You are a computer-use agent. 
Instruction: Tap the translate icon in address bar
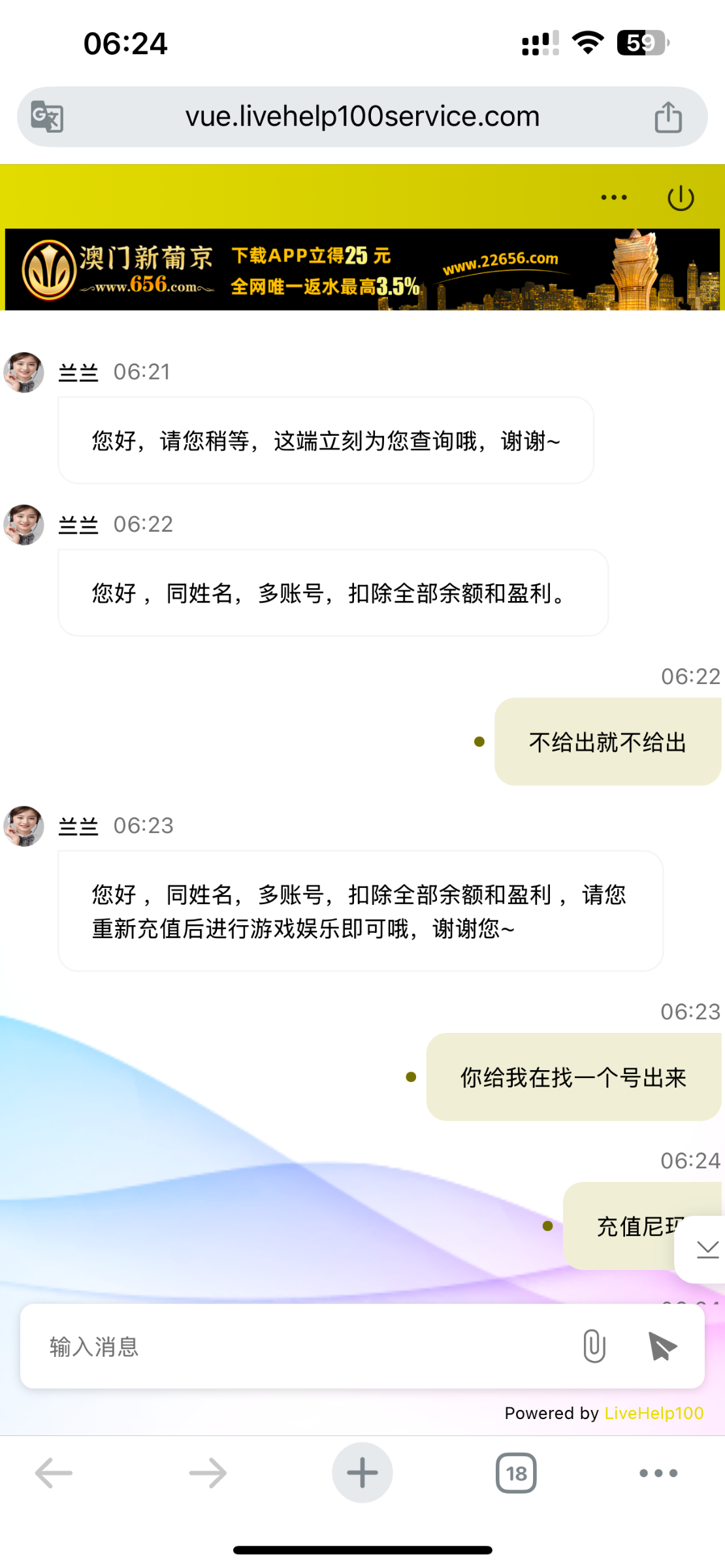(47, 117)
